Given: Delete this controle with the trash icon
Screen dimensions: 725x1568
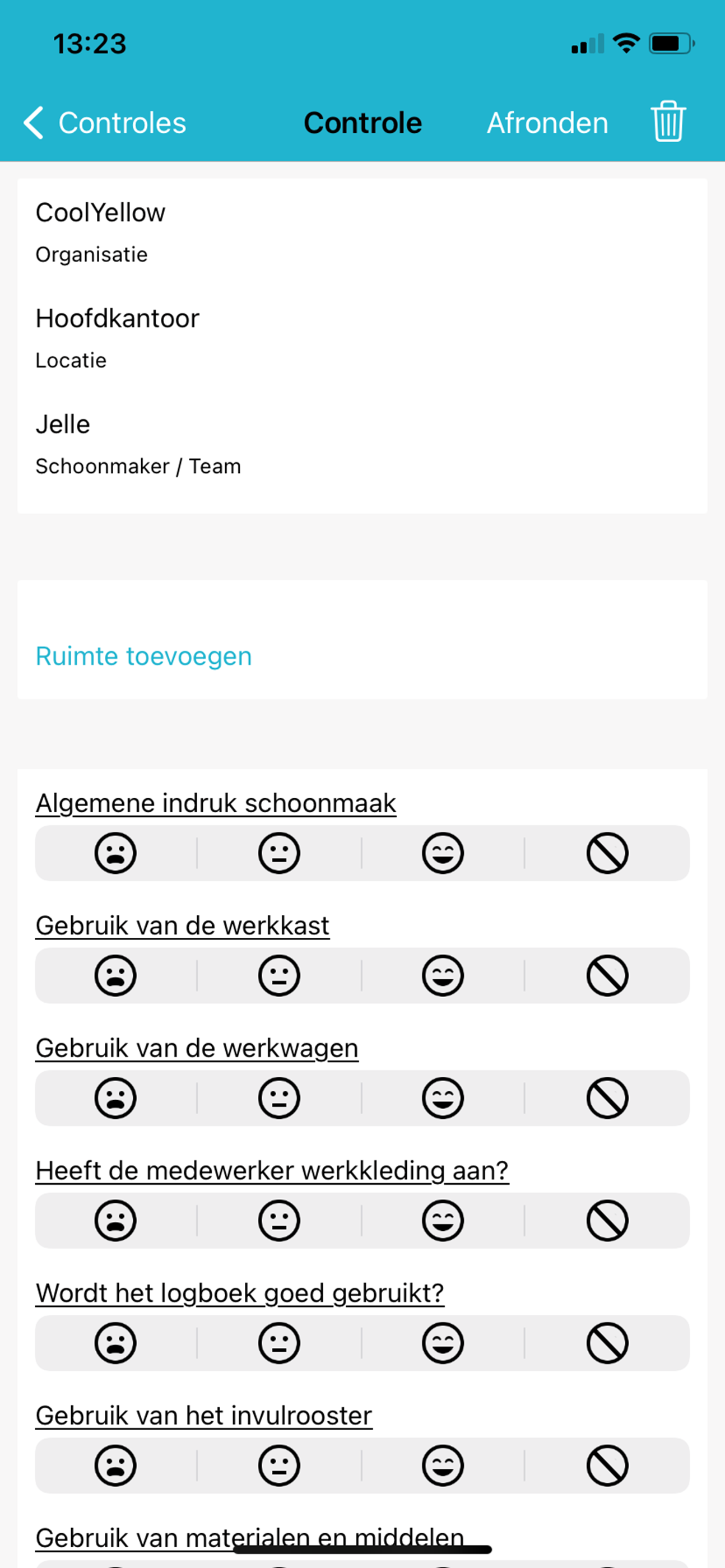Looking at the screenshot, I should pyautogui.click(x=668, y=122).
